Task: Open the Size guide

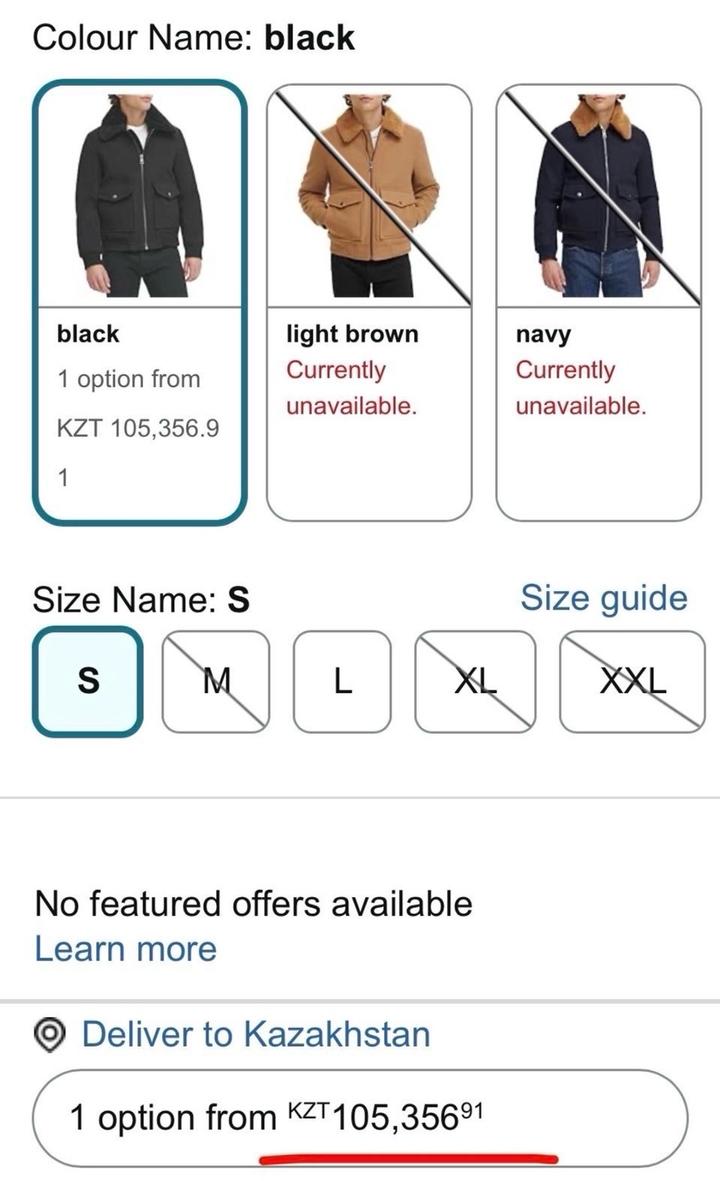Action: 603,598
